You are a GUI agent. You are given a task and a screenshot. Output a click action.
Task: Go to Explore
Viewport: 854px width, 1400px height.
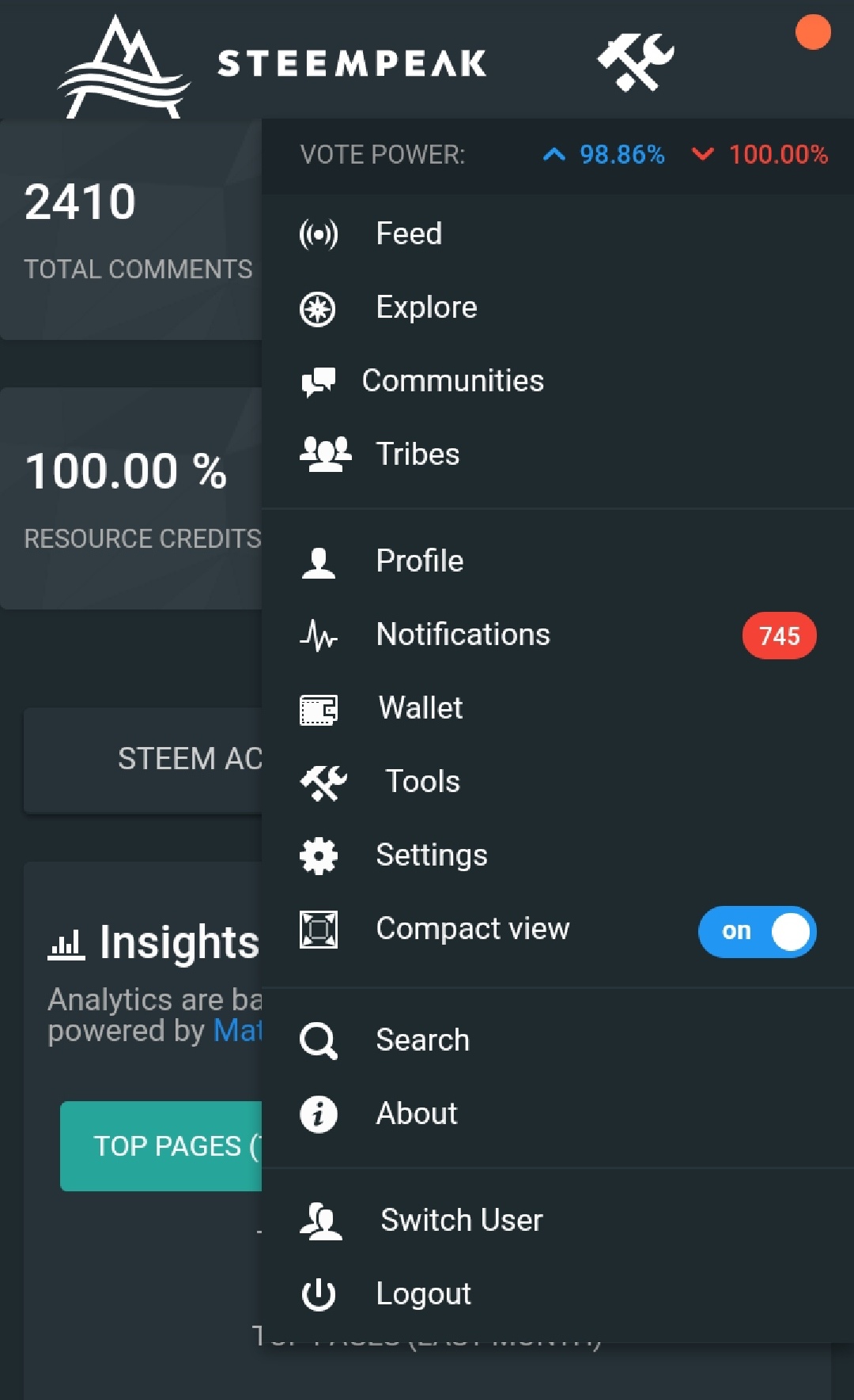[426, 308]
